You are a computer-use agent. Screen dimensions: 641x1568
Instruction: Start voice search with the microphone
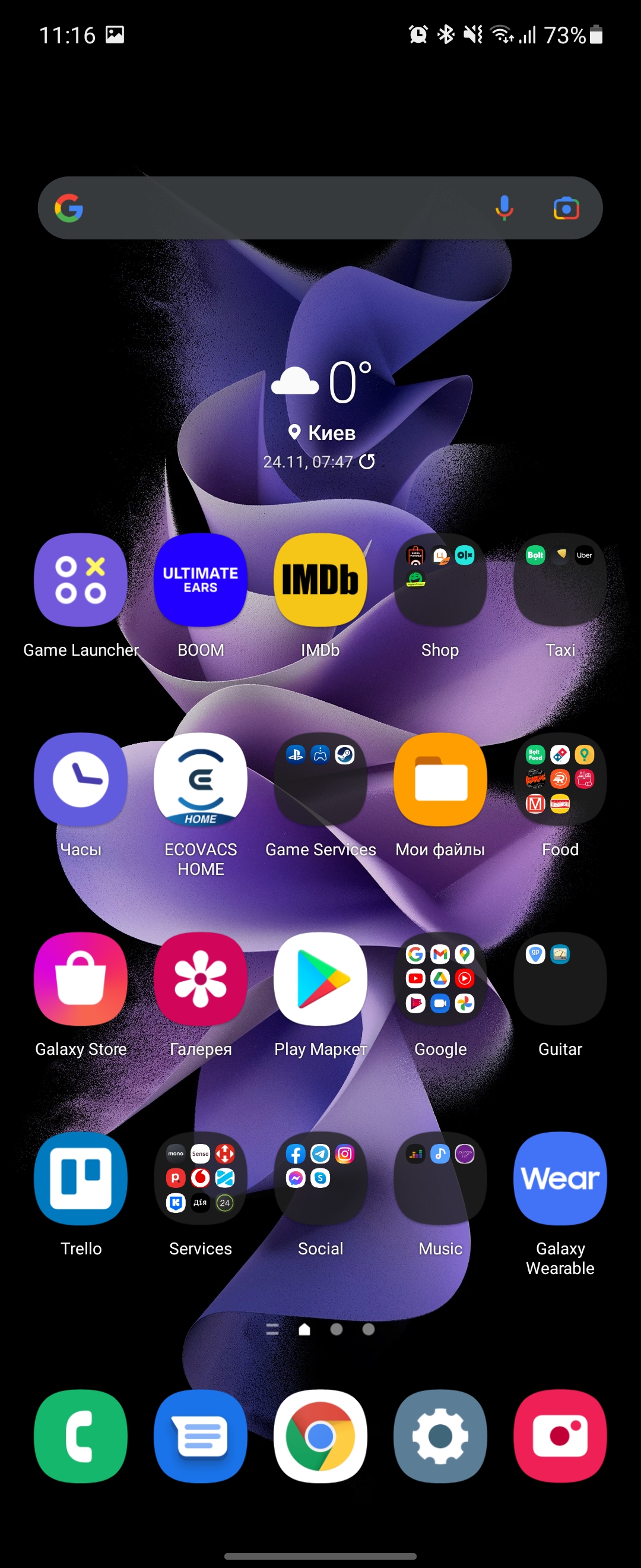(x=503, y=208)
